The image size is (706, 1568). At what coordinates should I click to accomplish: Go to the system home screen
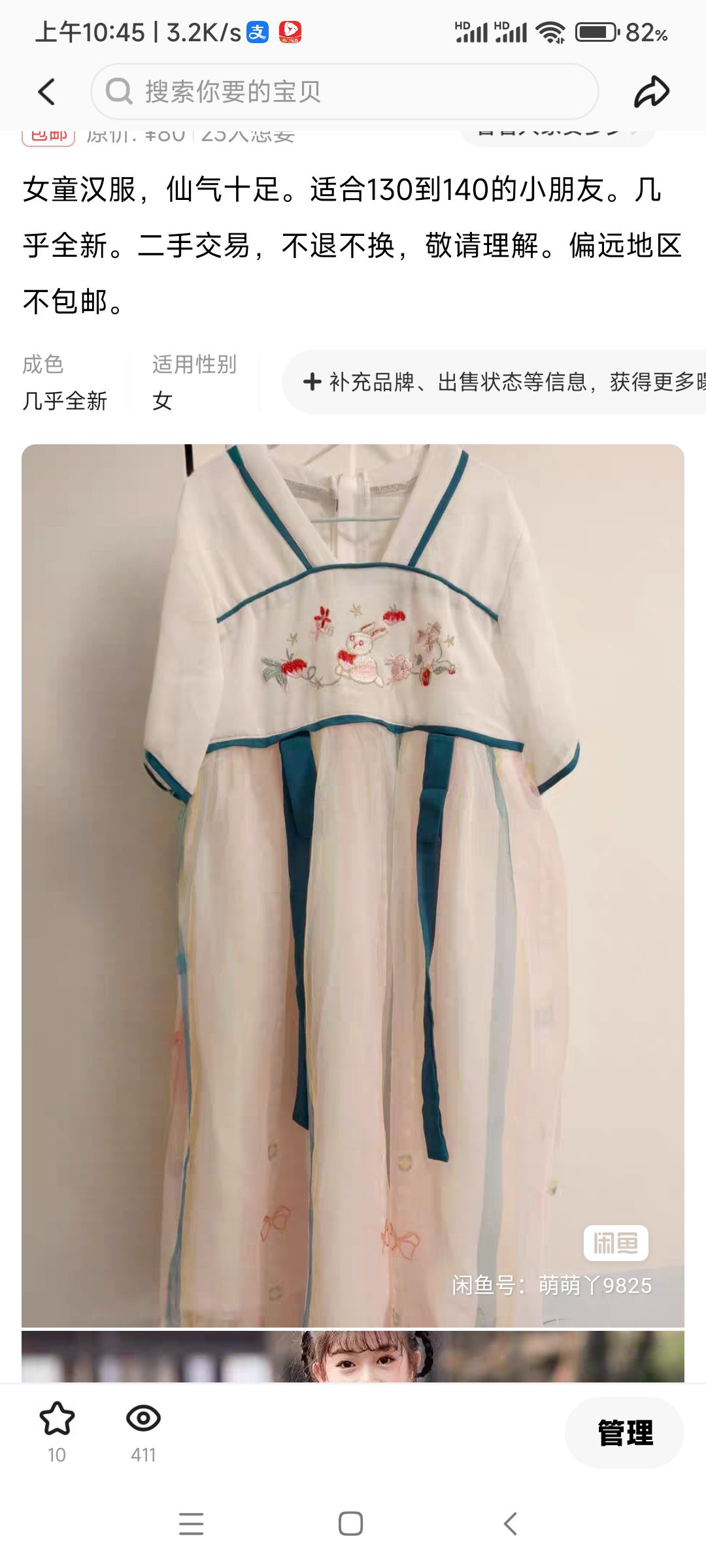click(x=351, y=1524)
